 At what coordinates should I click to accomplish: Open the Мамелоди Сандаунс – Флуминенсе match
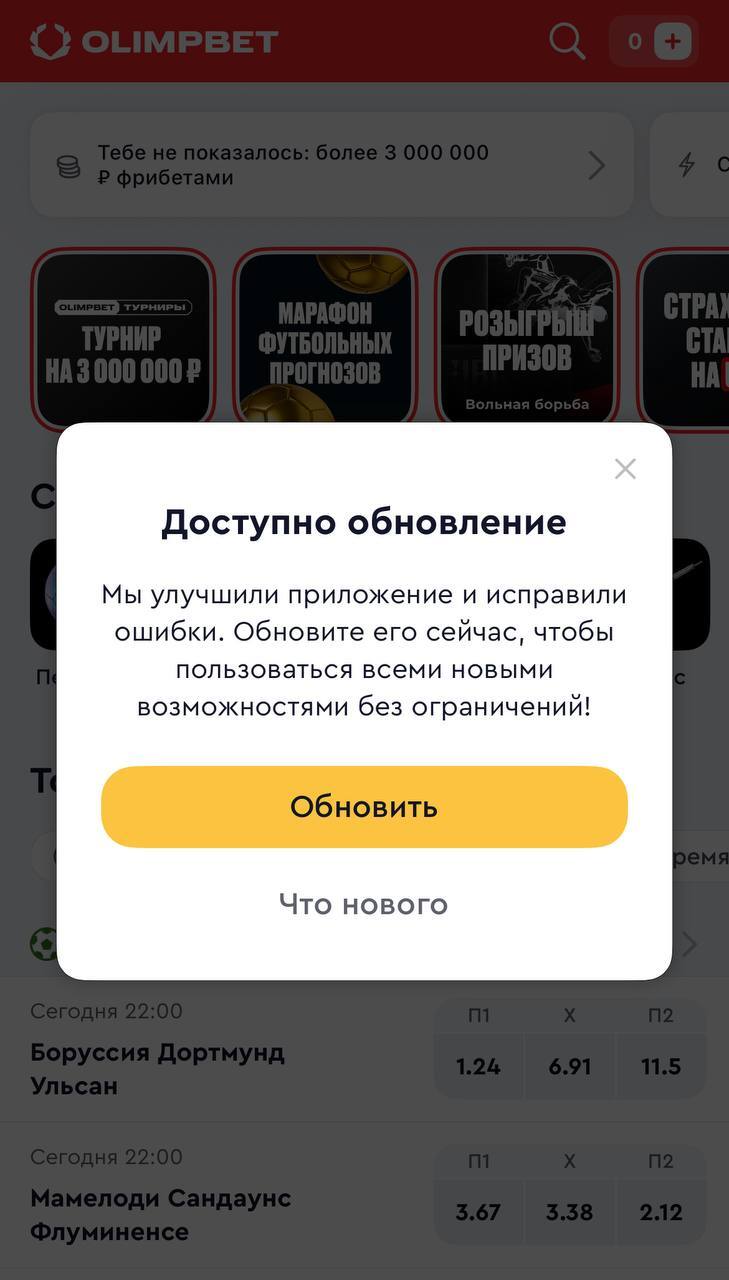(x=161, y=1215)
